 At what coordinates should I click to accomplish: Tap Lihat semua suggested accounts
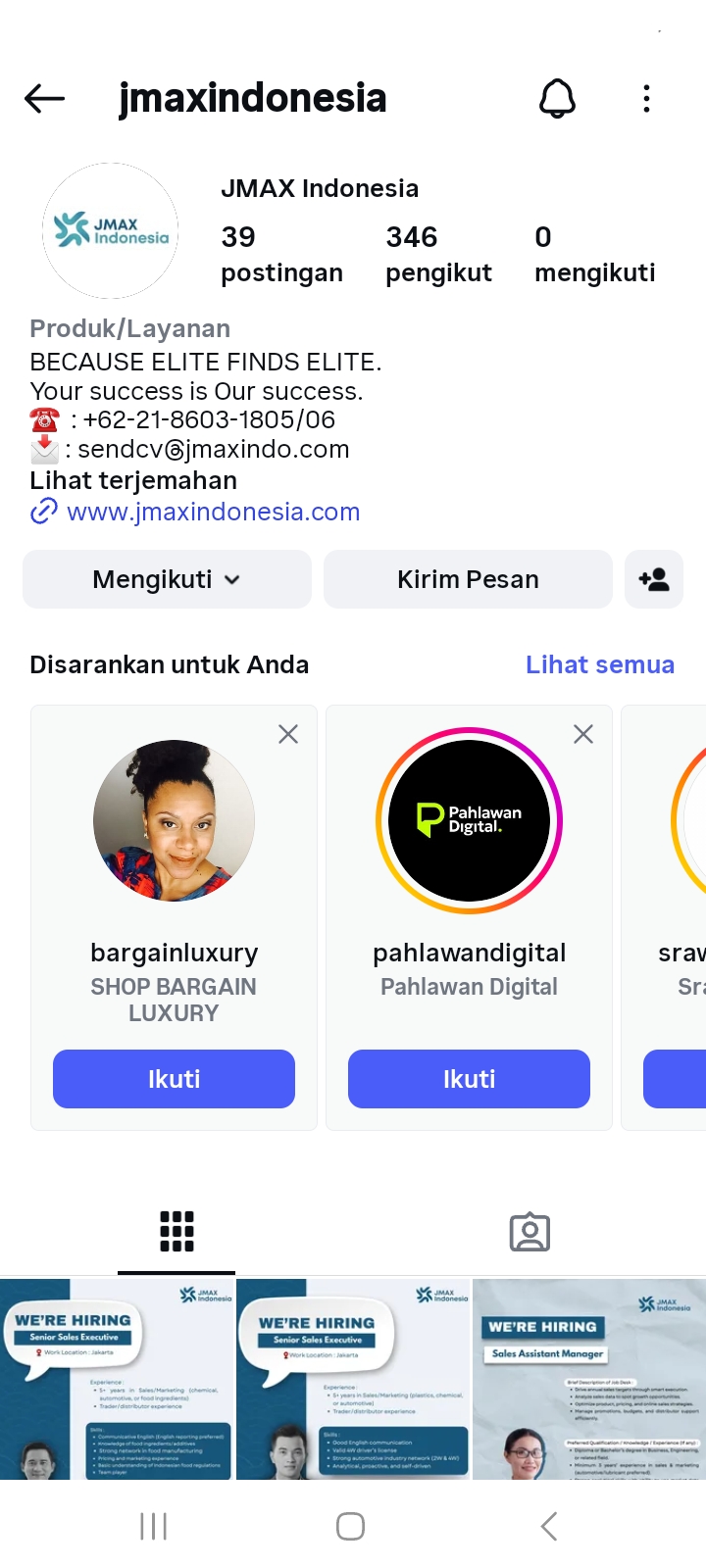pyautogui.click(x=599, y=664)
